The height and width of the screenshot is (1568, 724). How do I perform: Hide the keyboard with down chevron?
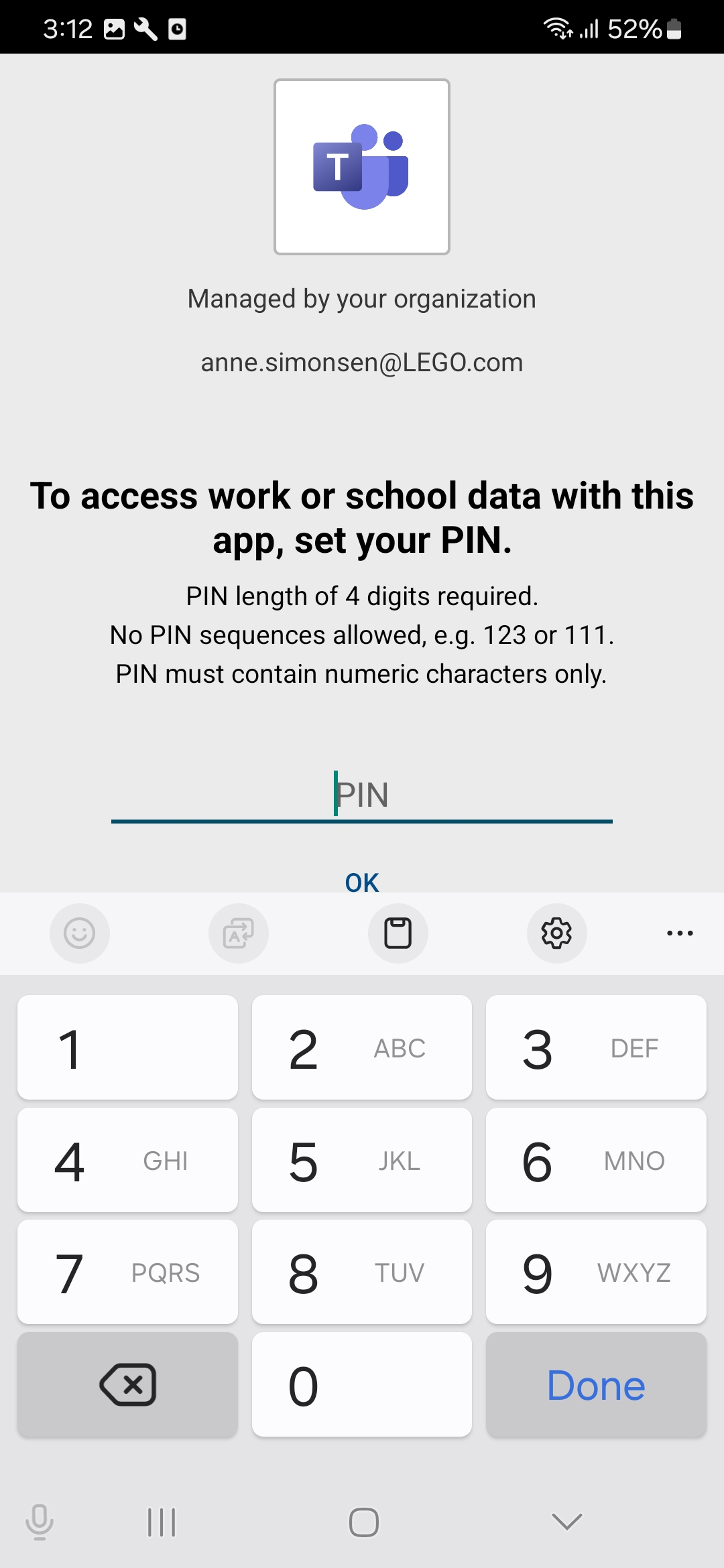tap(567, 1522)
